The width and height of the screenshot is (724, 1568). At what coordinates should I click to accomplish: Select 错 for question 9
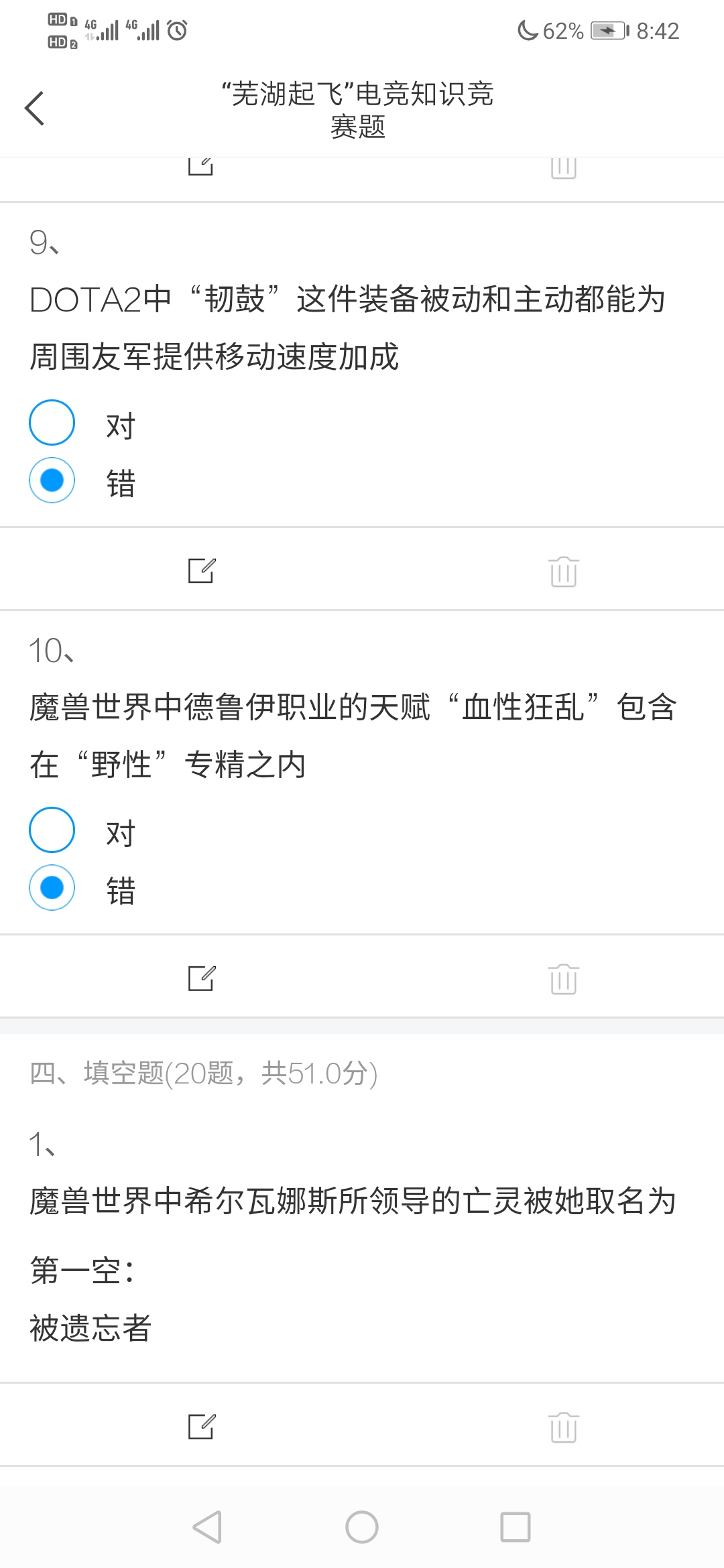52,480
